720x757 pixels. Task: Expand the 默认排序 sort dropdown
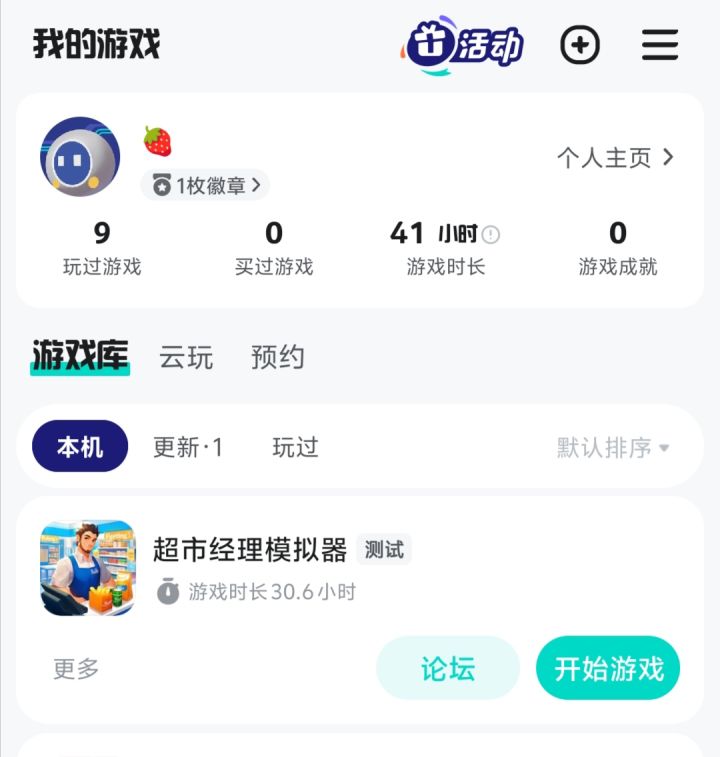click(x=613, y=447)
